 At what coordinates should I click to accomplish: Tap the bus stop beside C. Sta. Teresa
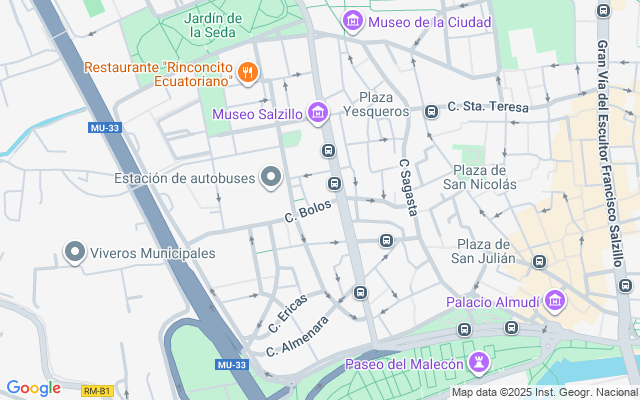431,112
